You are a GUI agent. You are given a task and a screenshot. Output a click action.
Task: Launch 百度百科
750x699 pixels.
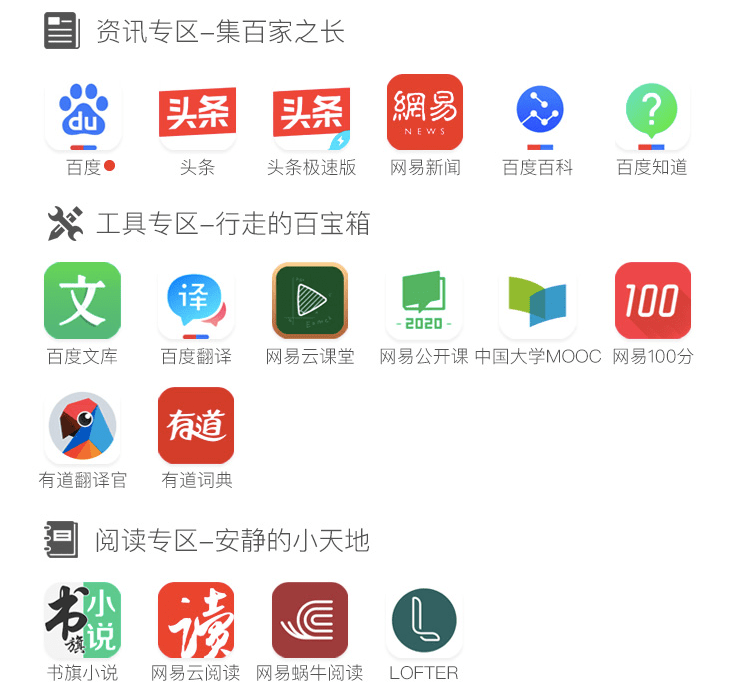[539, 113]
